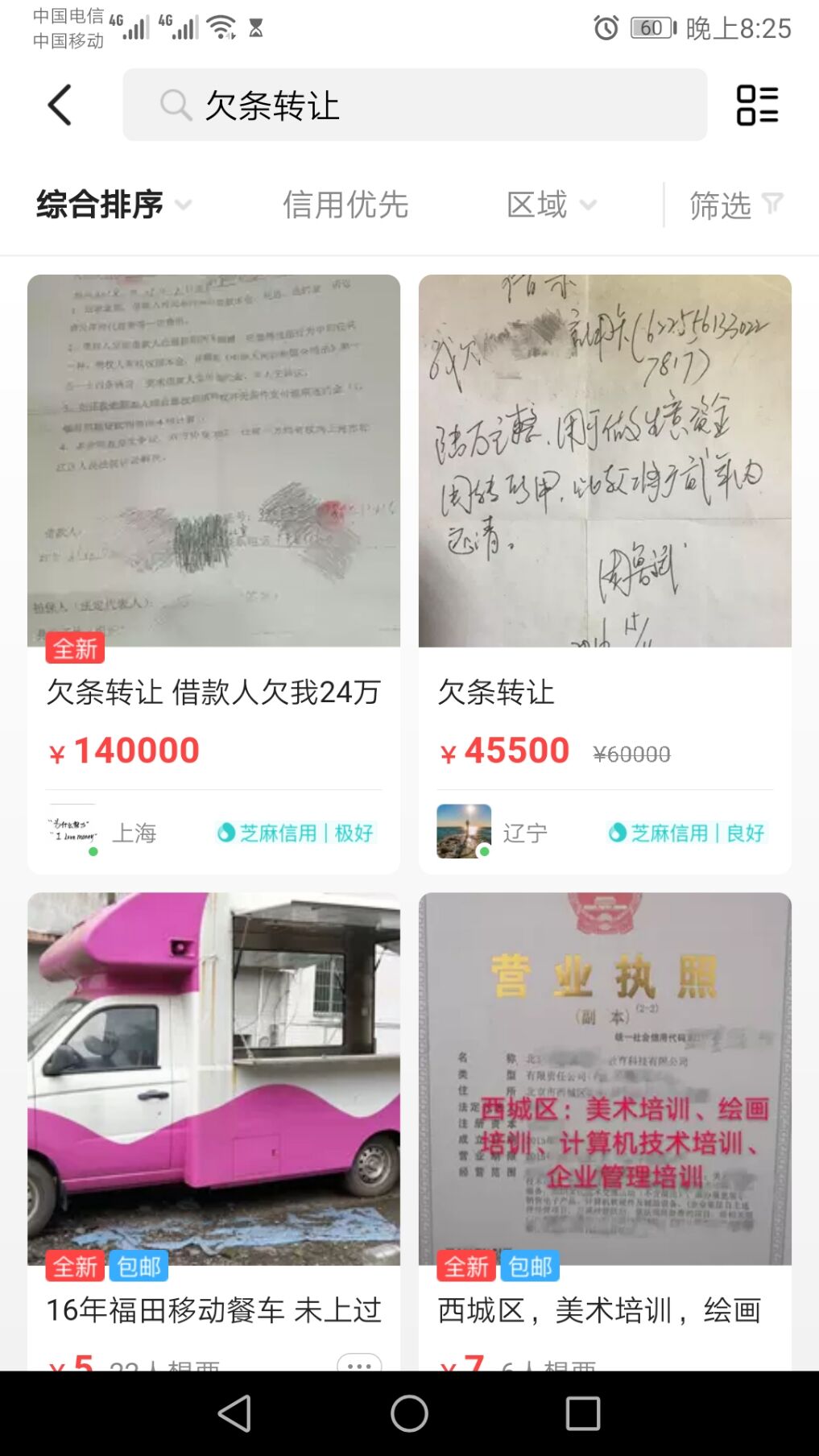The image size is (819, 1456).
Task: Expand the 区域 region dropdown
Action: coord(551,205)
